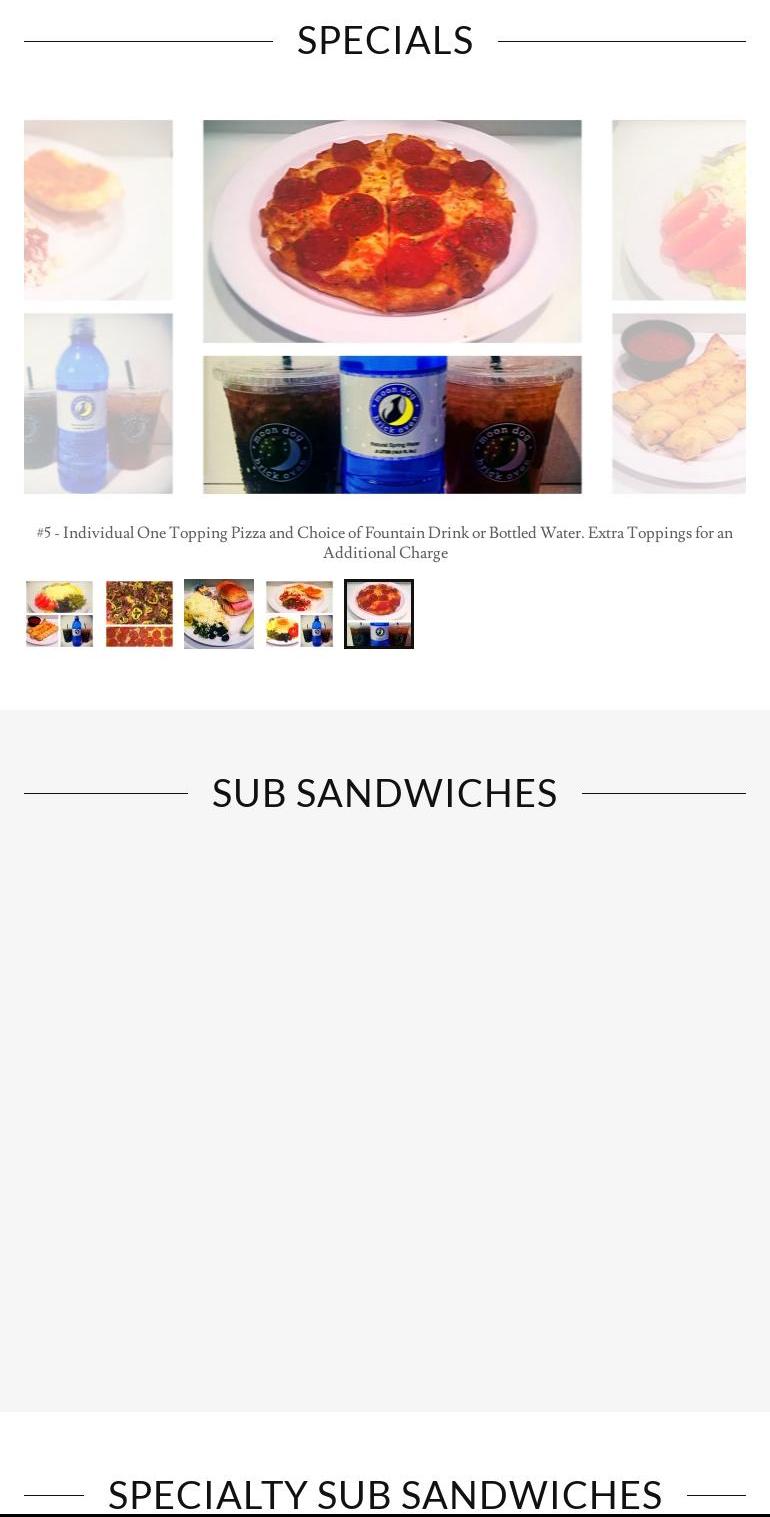Select the first thumbnail showing salad and breadsticks

coord(59,614)
